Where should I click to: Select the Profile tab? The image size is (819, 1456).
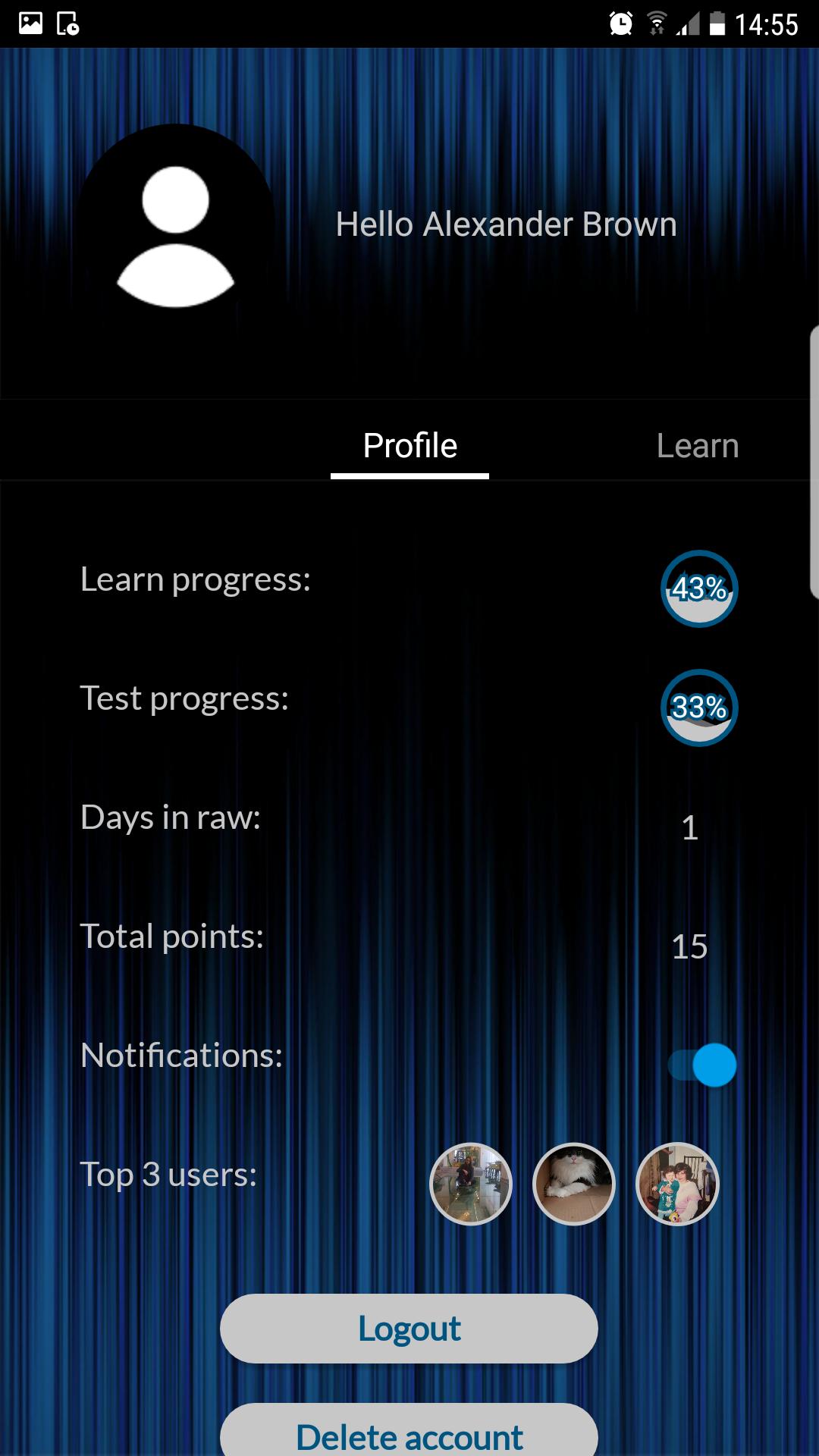point(409,446)
